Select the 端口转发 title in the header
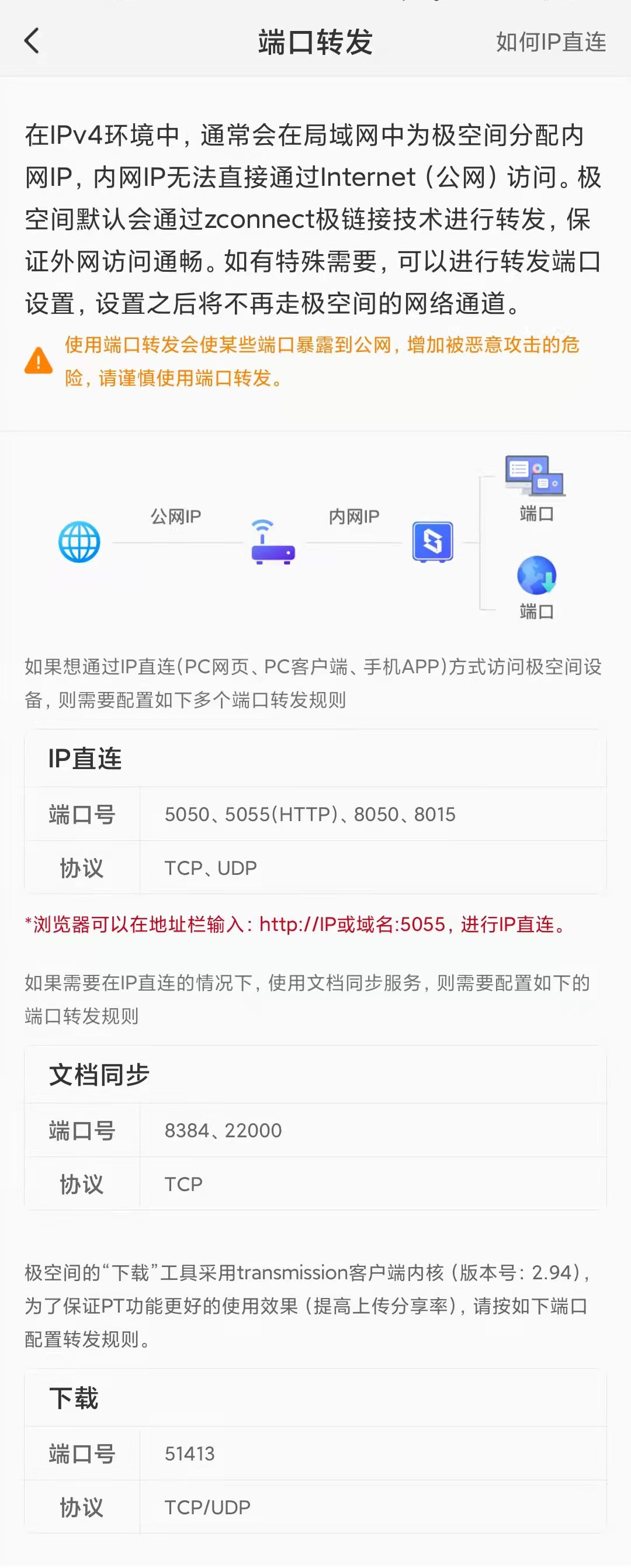The width and height of the screenshot is (631, 1568). click(314, 41)
